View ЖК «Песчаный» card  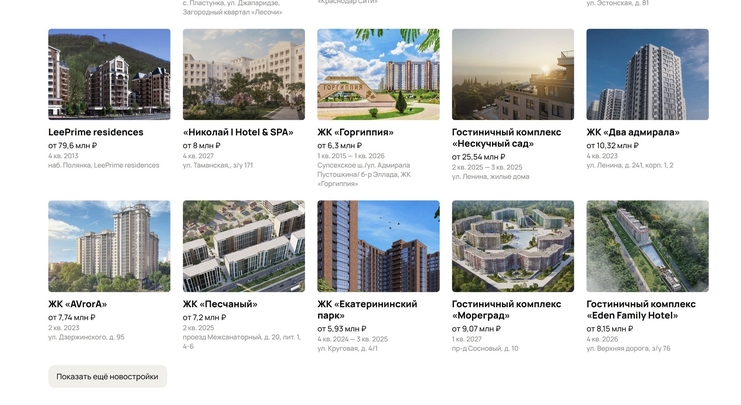pos(243,246)
